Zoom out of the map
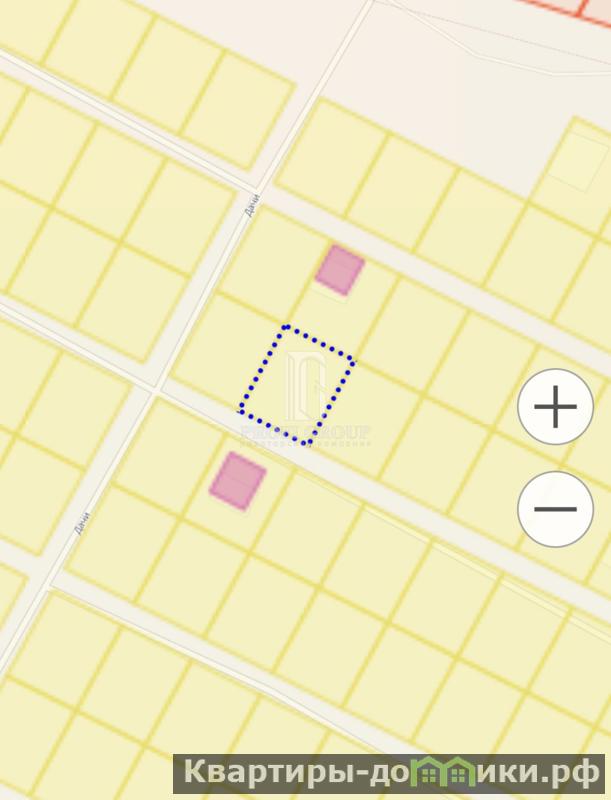The image size is (611, 800). click(x=556, y=508)
